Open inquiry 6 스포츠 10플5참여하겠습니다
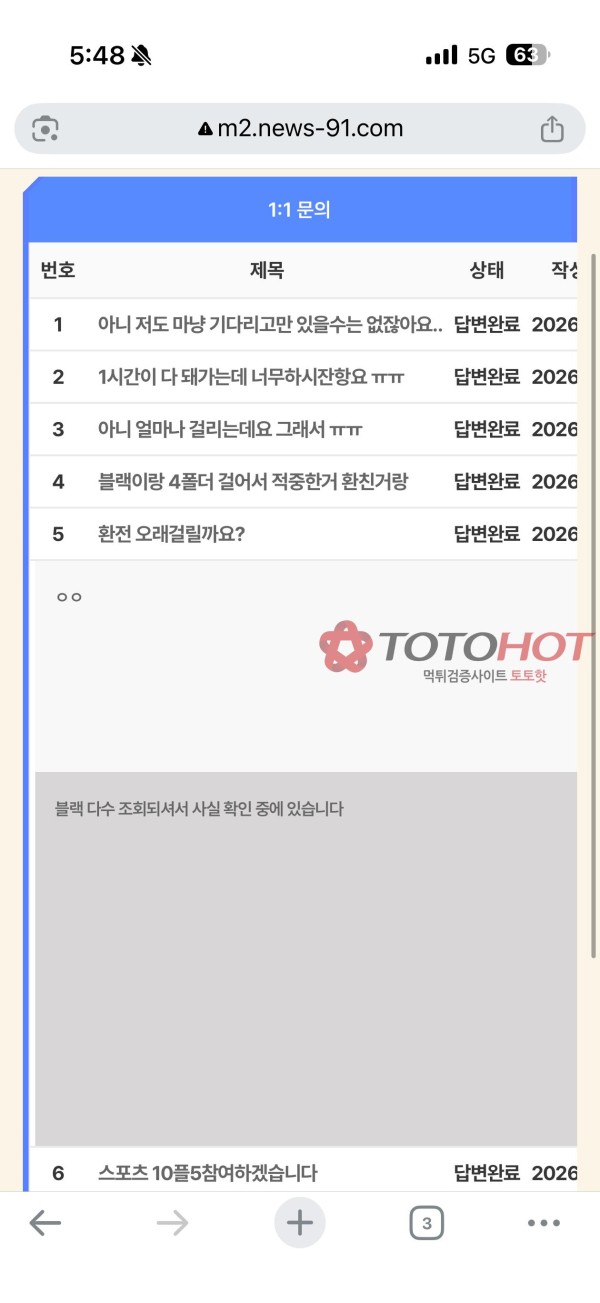The width and height of the screenshot is (600, 1303). pyautogui.click(x=208, y=1173)
